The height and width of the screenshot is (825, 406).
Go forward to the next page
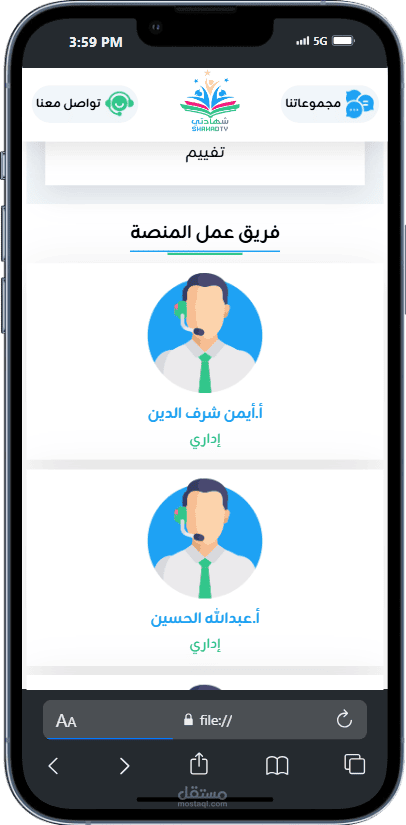point(124,766)
